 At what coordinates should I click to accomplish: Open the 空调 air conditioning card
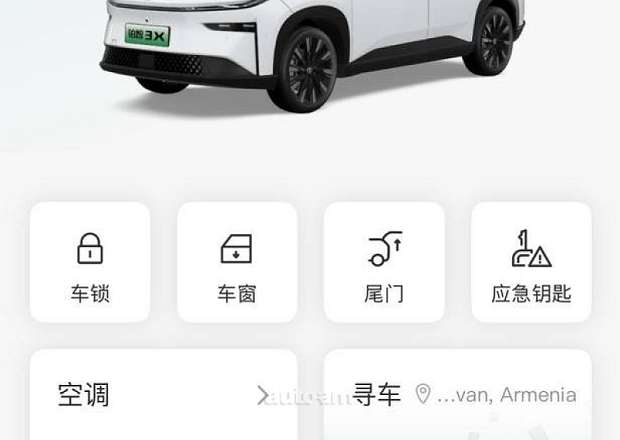coord(163,395)
